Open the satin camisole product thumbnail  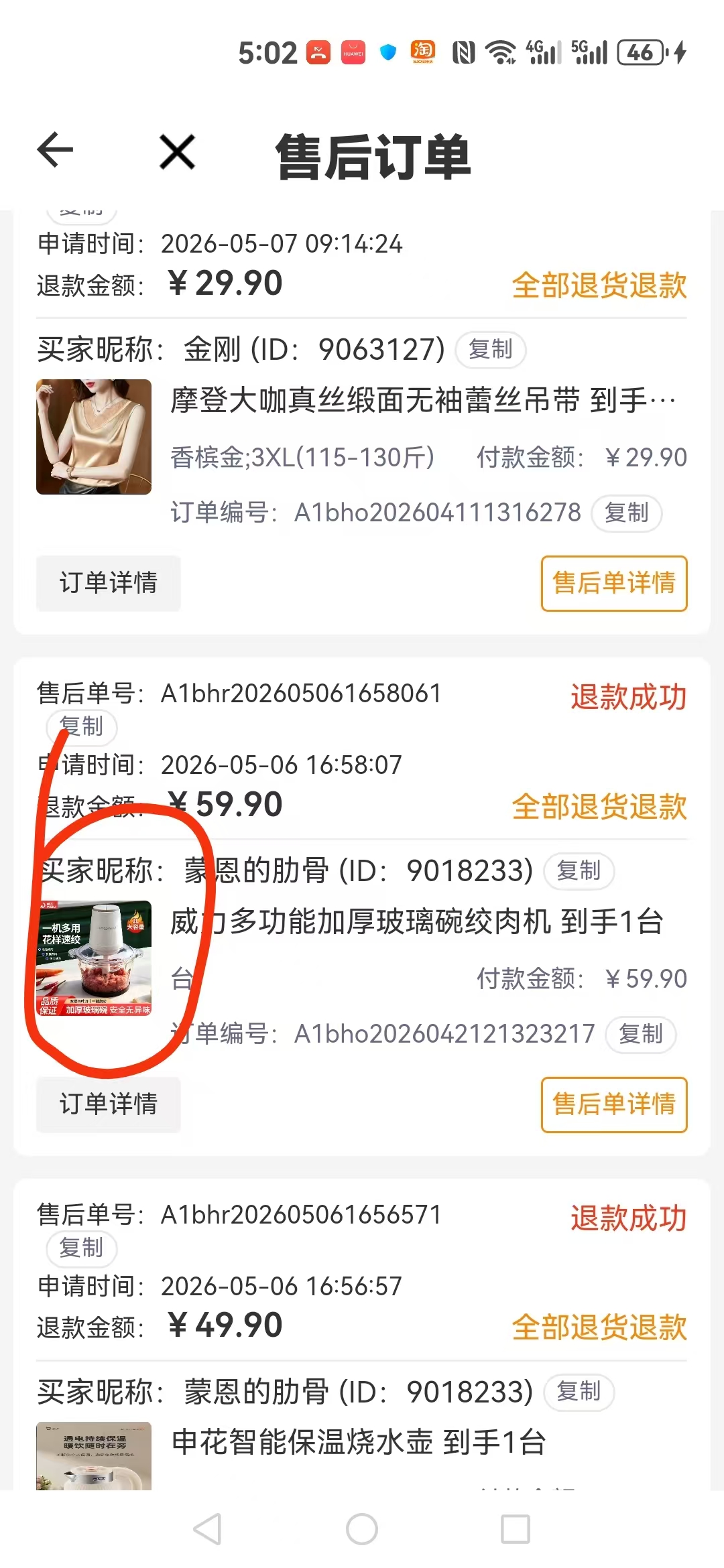point(94,437)
